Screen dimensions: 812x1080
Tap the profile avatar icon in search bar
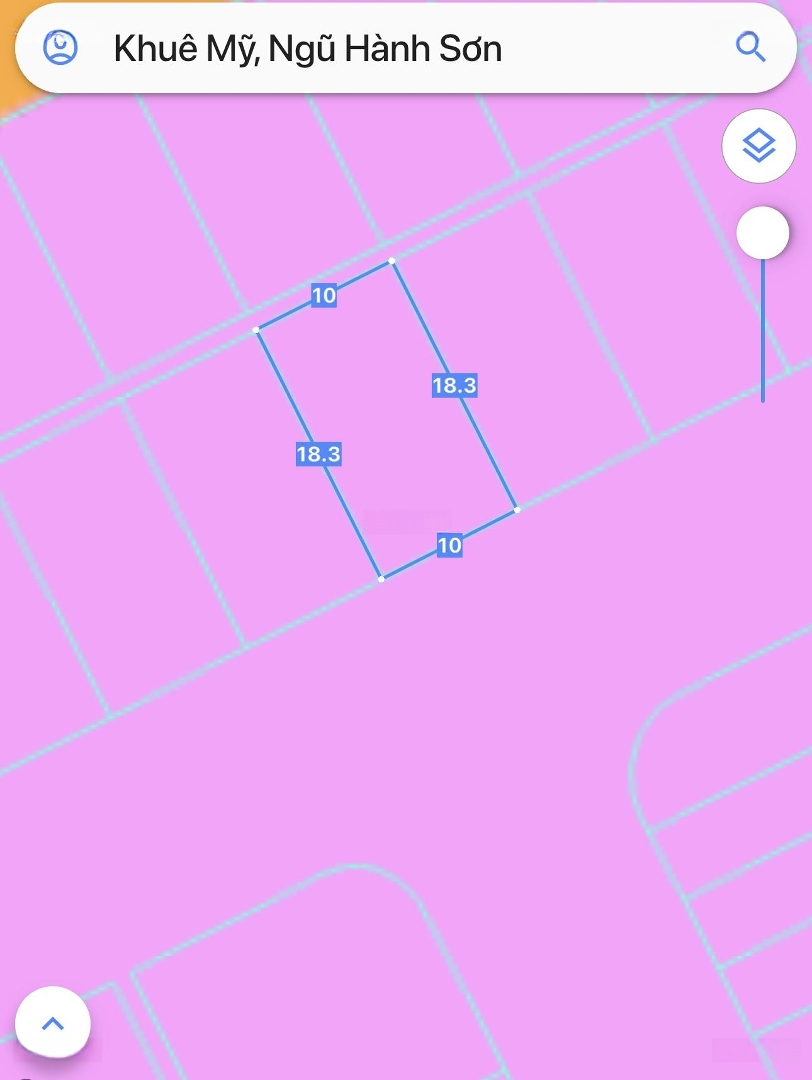click(x=60, y=47)
